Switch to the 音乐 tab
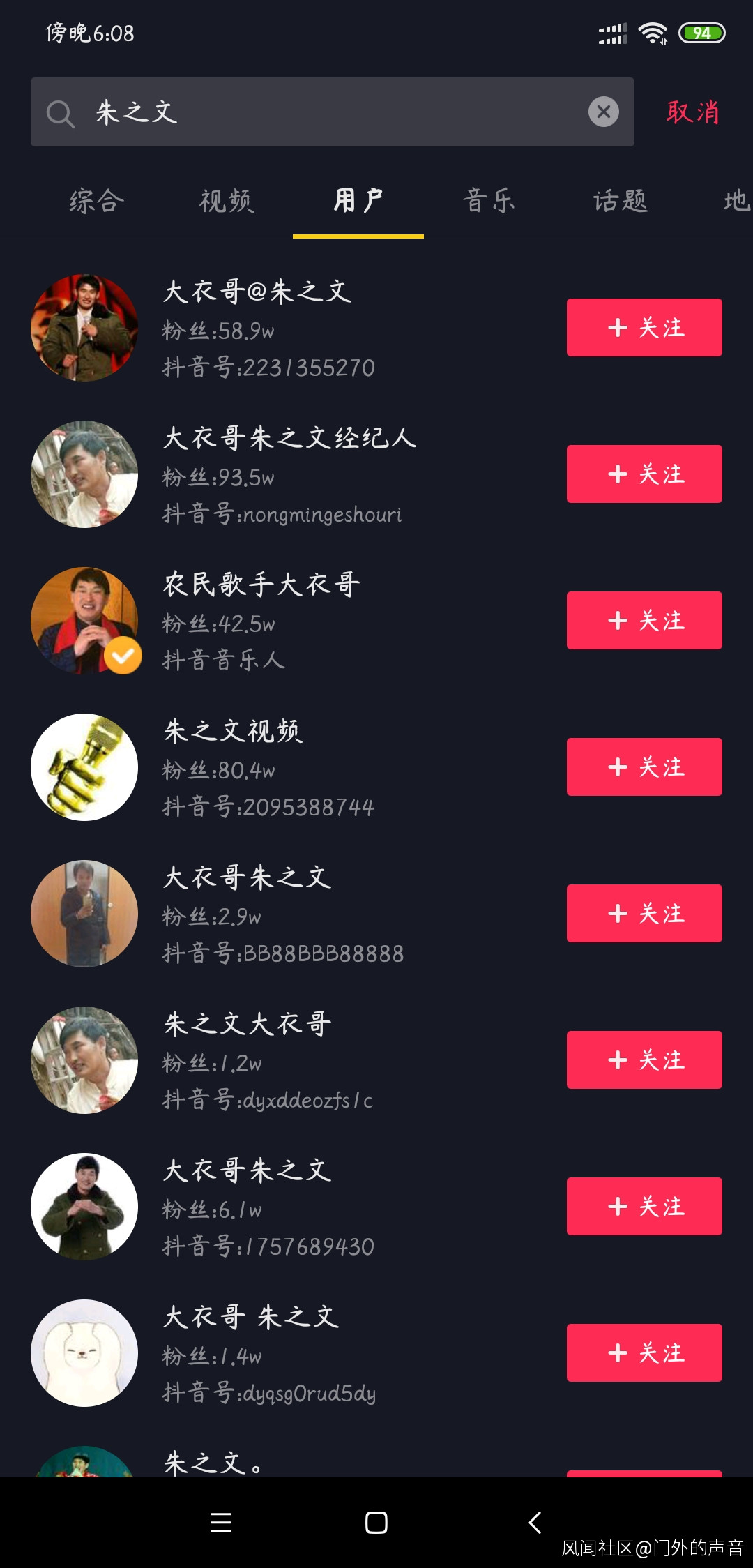 click(489, 201)
